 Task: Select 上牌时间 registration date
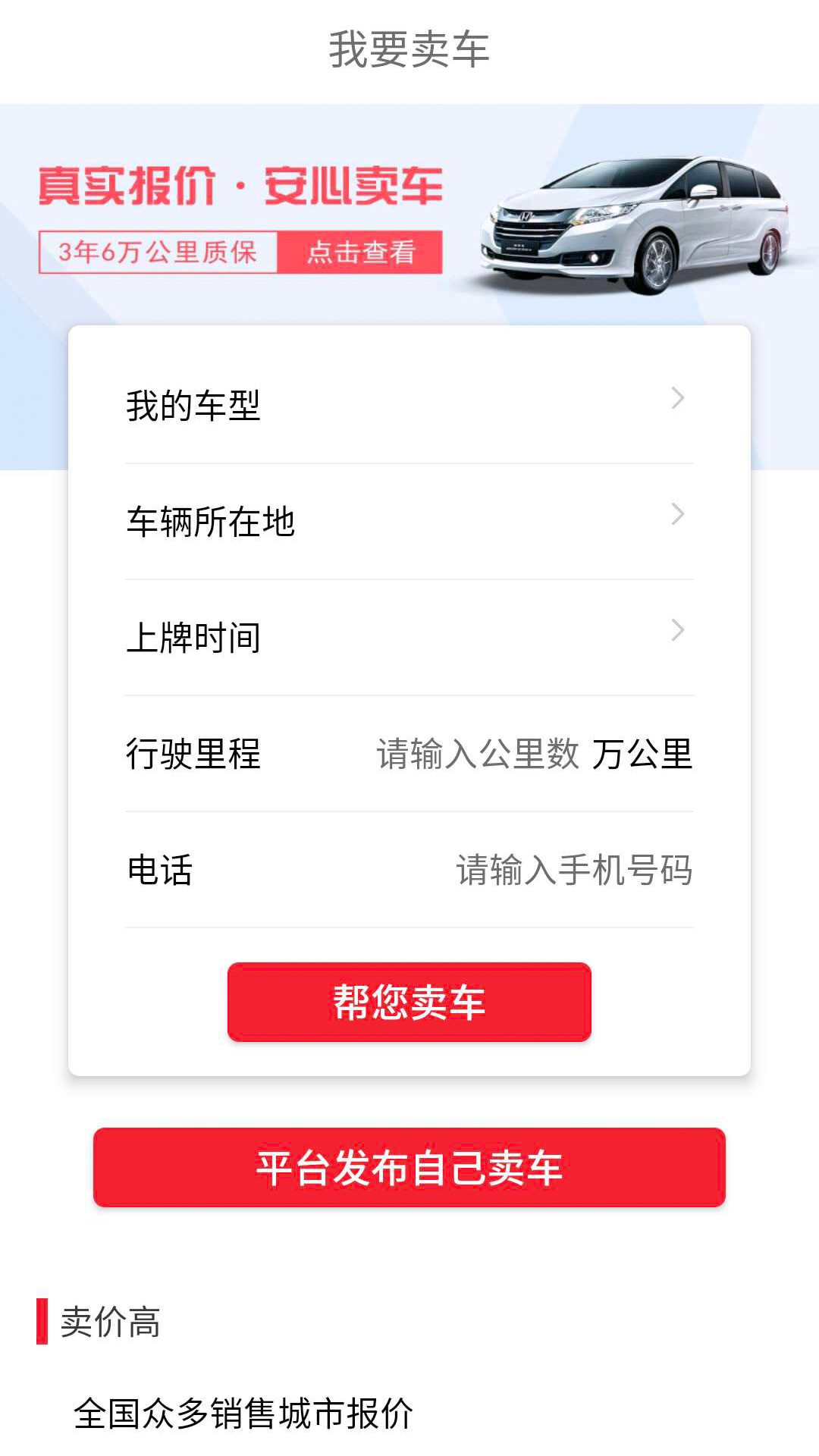coord(409,637)
